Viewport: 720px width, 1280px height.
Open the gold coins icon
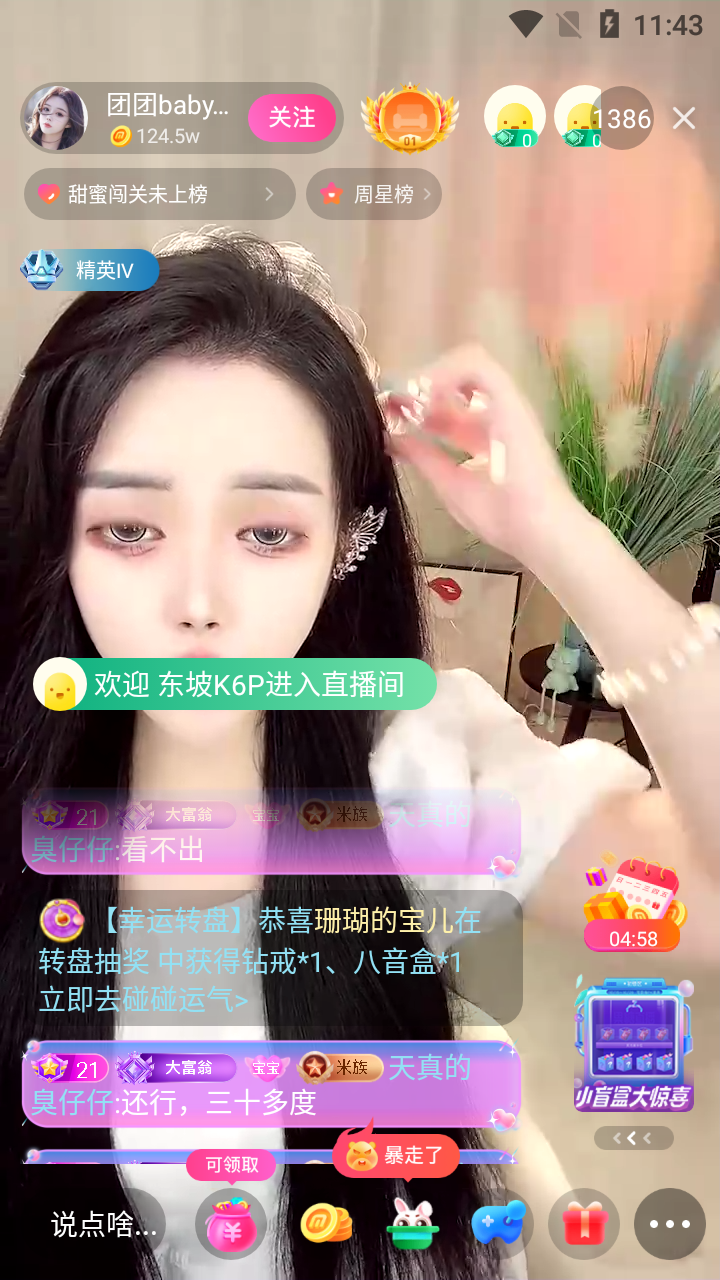[326, 1223]
